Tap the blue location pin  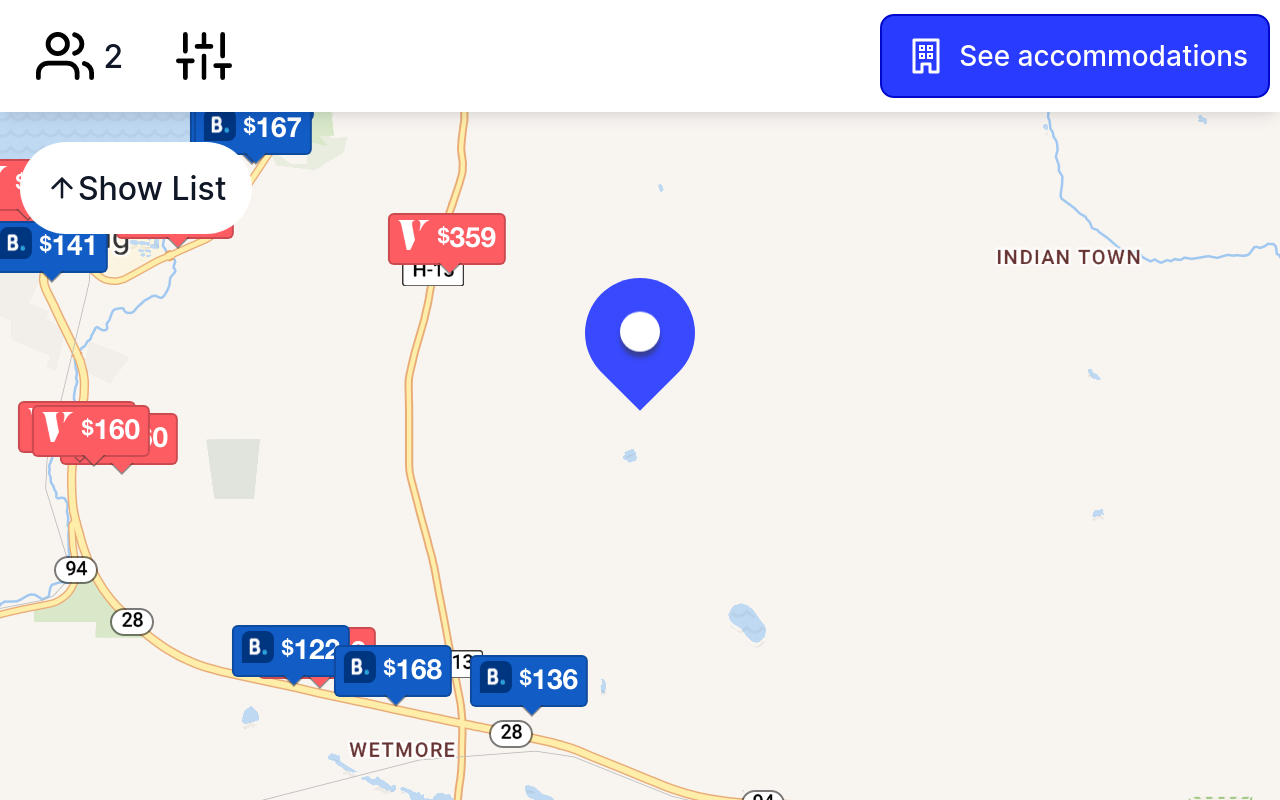click(640, 336)
